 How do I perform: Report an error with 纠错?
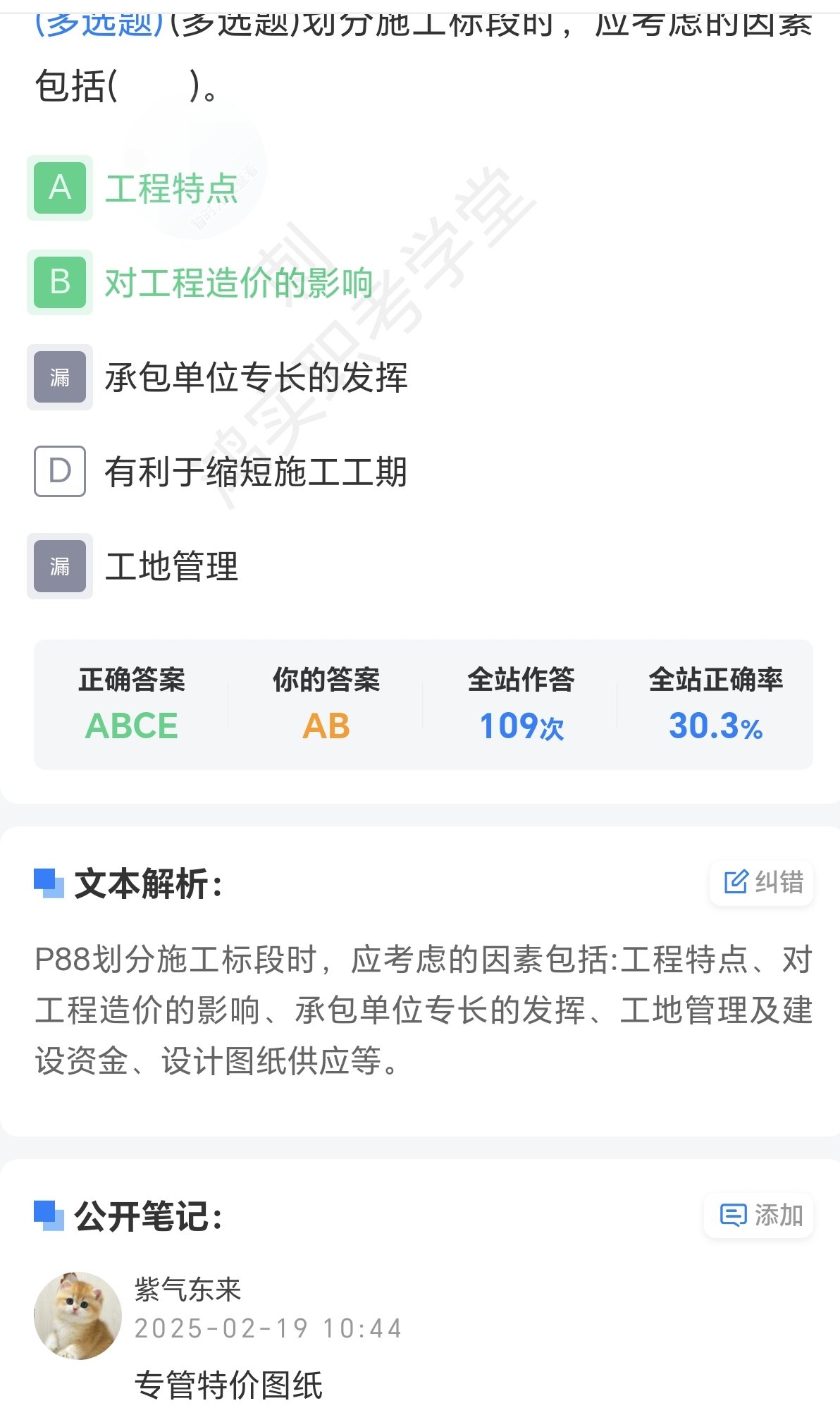[762, 883]
